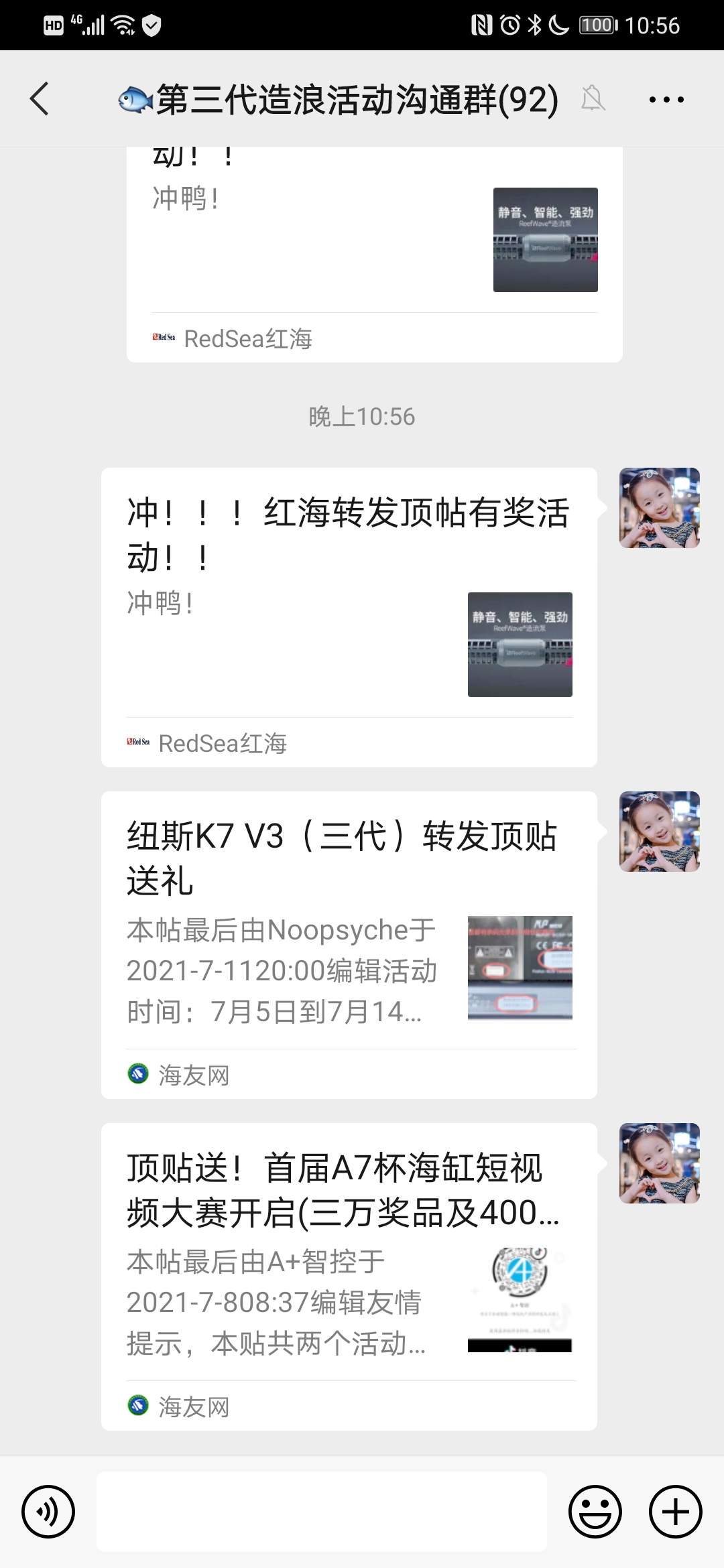Image resolution: width=724 pixels, height=1568 pixels.
Task: Open sender profile beside the A7杯 card
Action: (x=660, y=1163)
